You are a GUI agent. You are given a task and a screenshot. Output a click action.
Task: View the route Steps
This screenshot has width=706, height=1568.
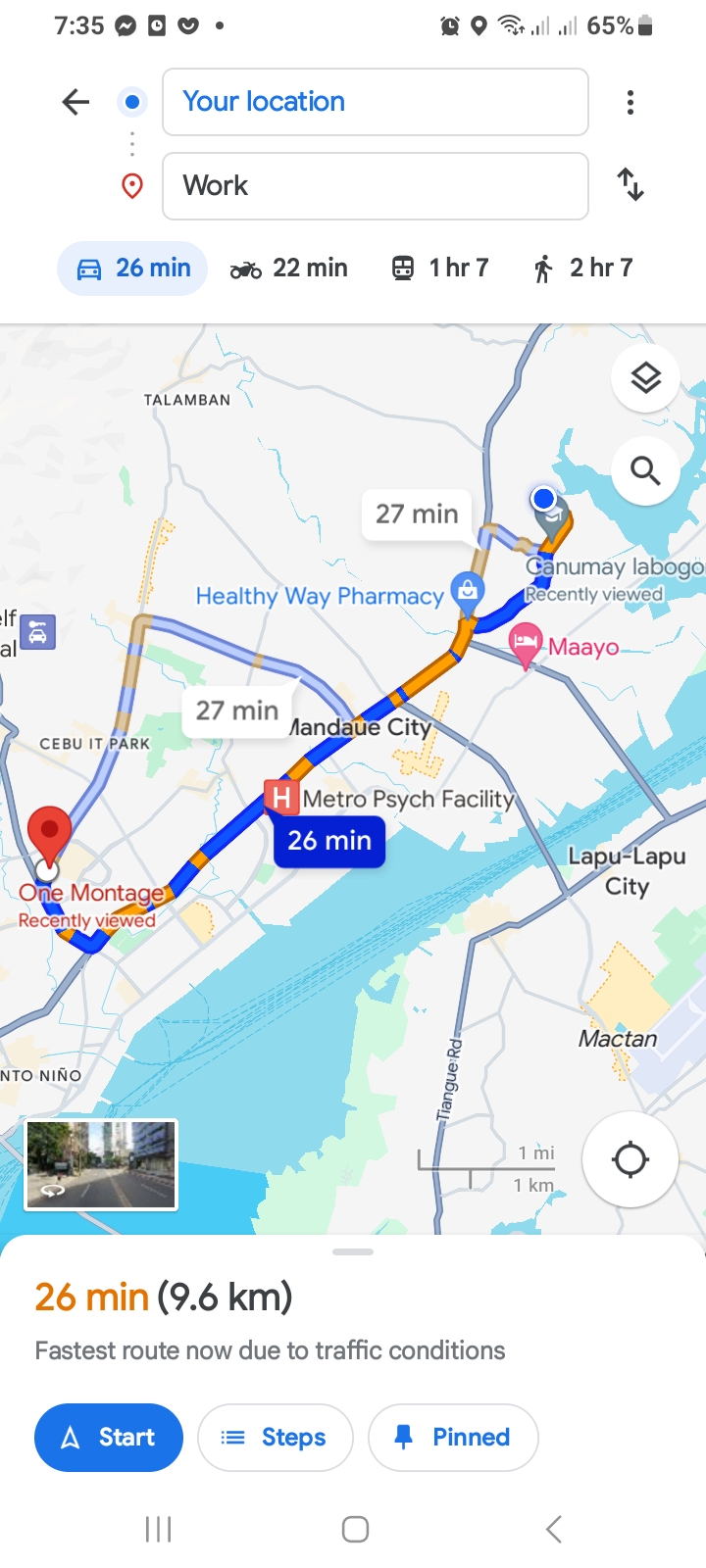[x=276, y=1438]
